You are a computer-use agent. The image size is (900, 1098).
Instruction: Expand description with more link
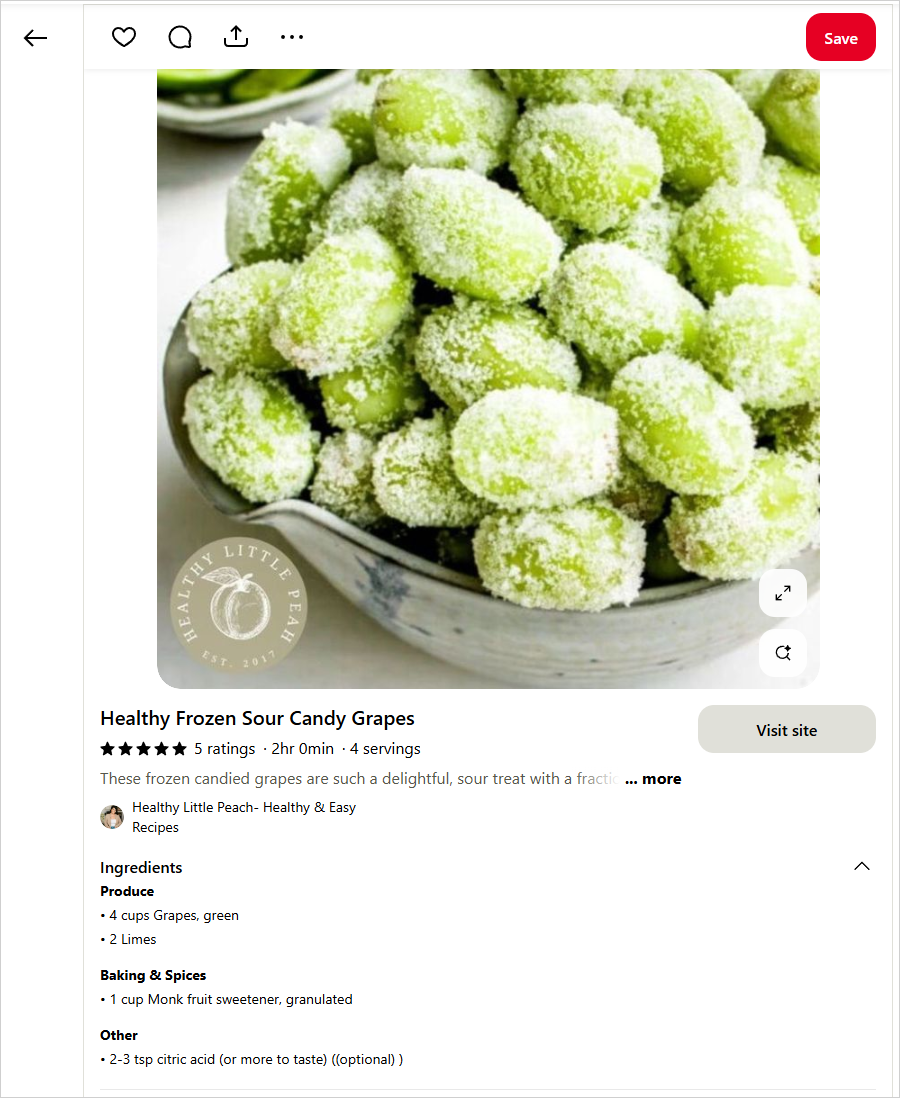tap(654, 779)
